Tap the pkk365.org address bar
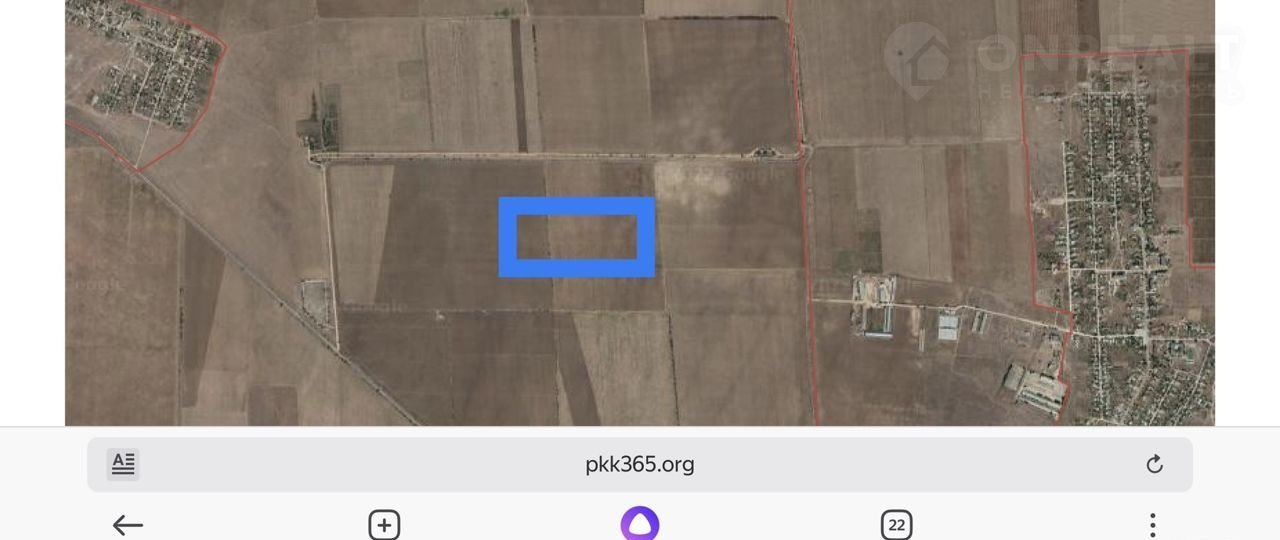 click(640, 464)
